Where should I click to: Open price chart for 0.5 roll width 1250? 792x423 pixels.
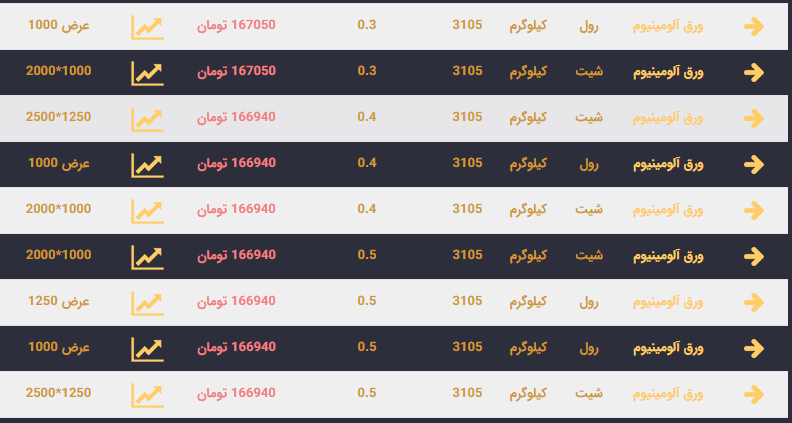coord(147,302)
